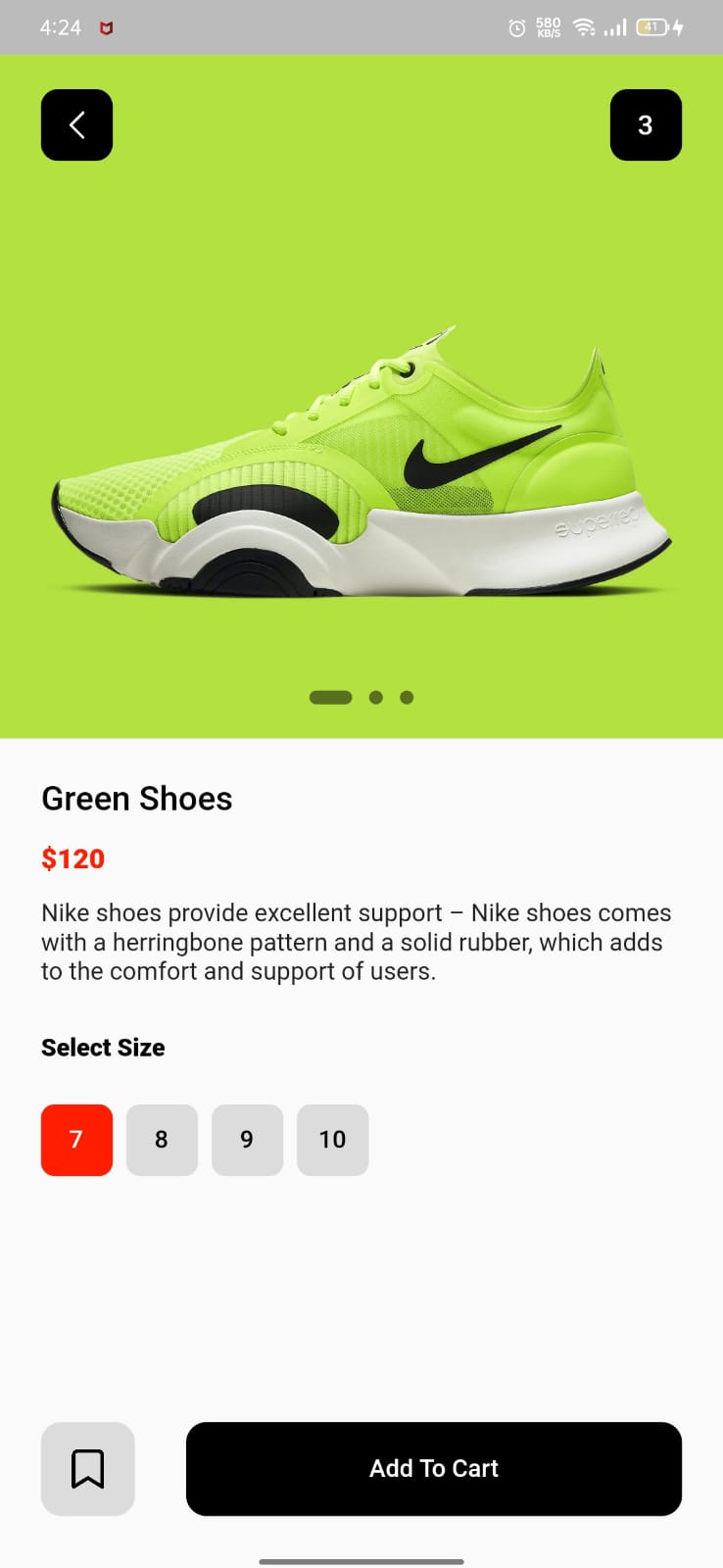Image resolution: width=723 pixels, height=1568 pixels.
Task: Select shoe size 7
Action: [76, 1140]
